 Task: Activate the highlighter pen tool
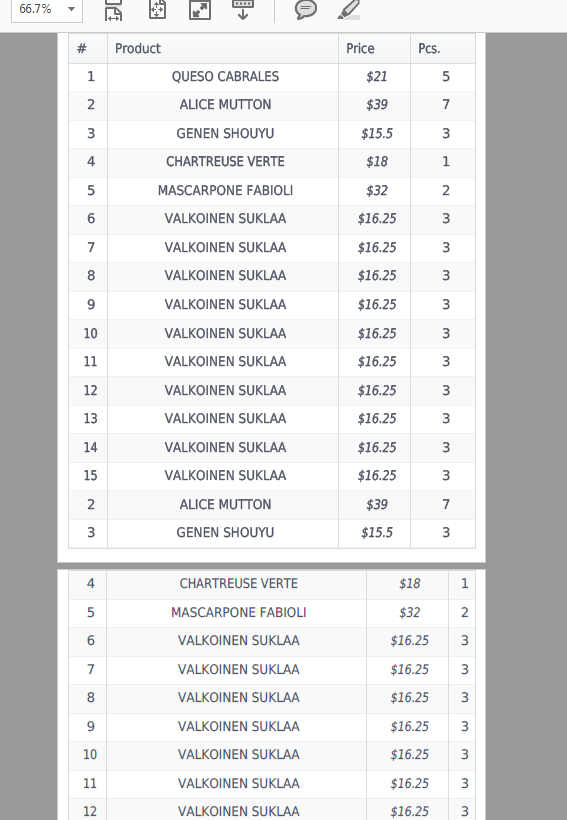349,9
